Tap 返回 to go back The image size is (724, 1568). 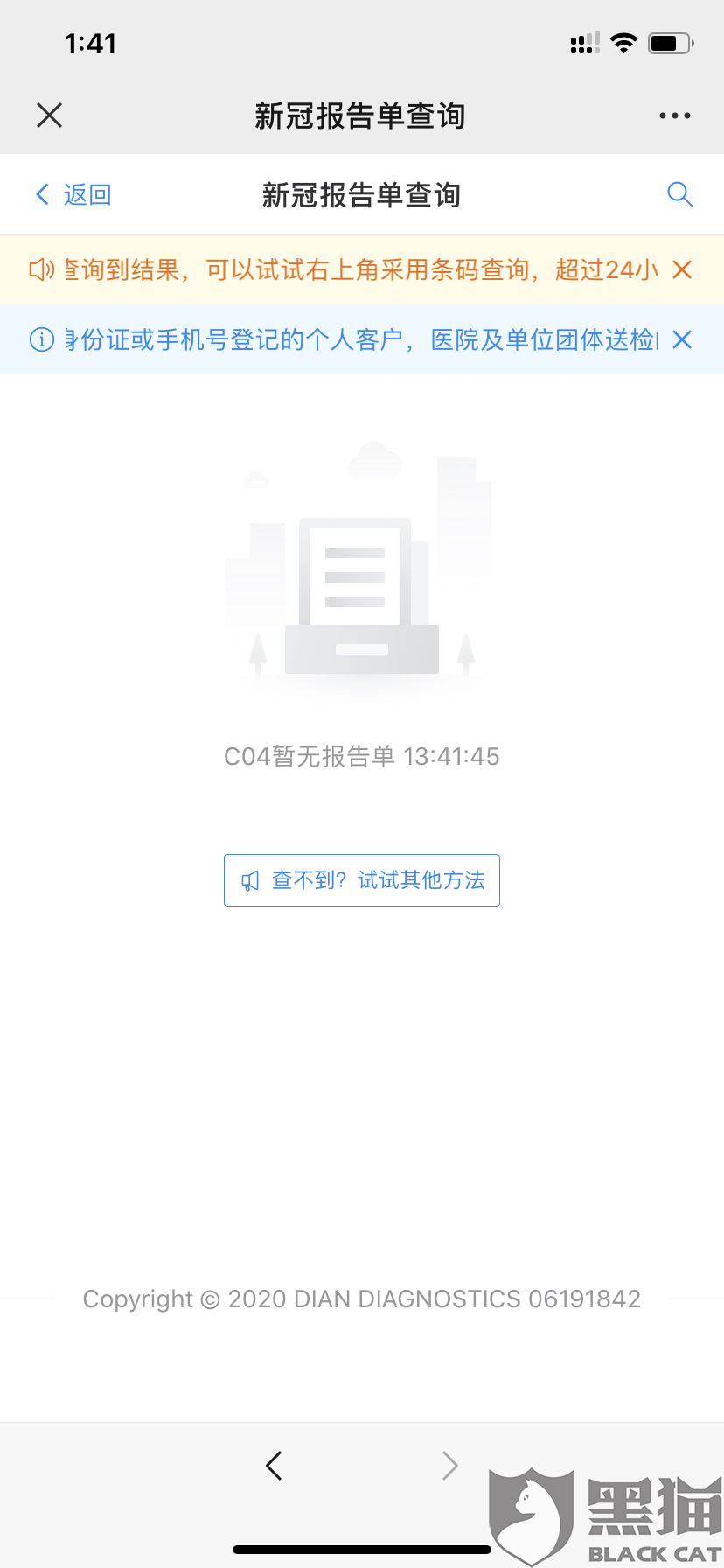click(x=73, y=194)
